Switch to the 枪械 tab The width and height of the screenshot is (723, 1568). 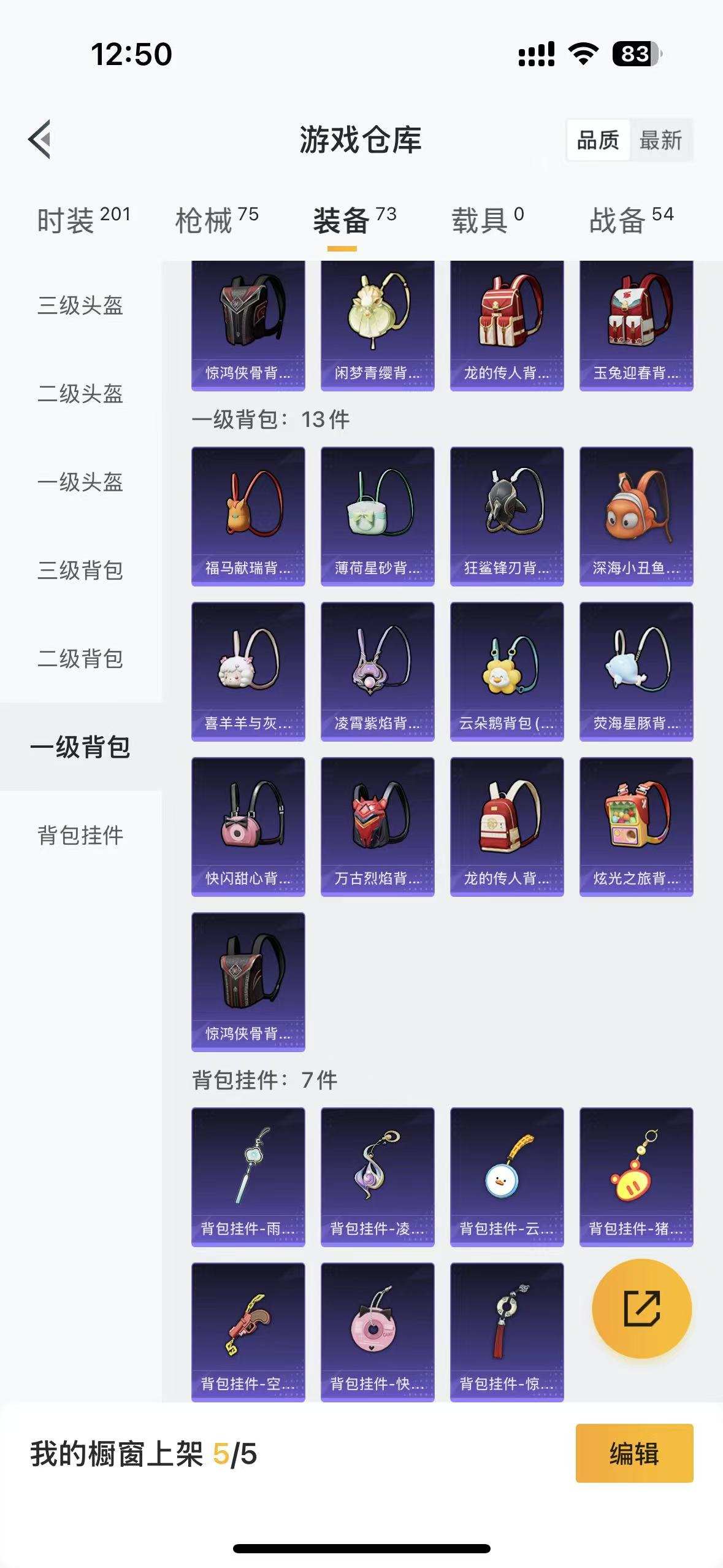pyautogui.click(x=216, y=220)
